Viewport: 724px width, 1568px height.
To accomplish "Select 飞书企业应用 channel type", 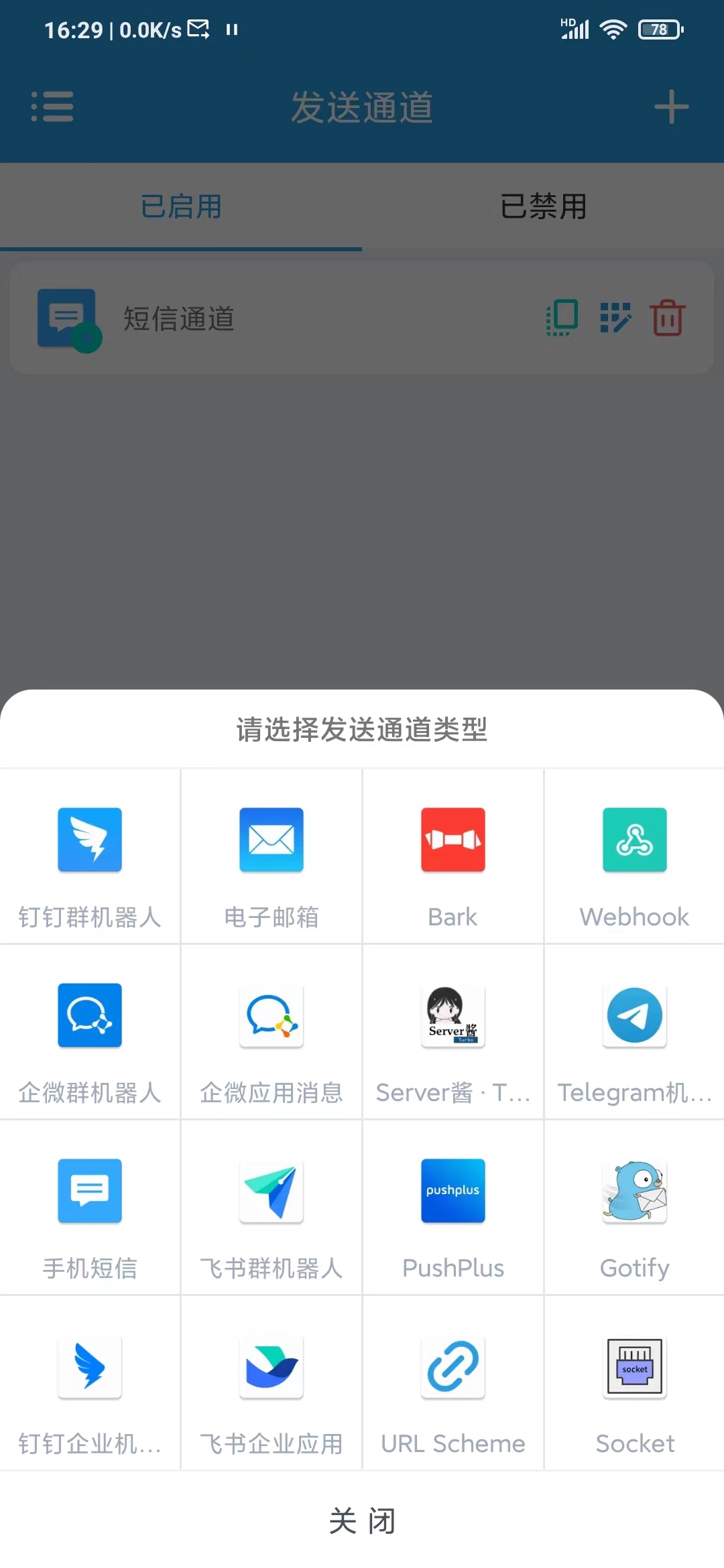I will [271, 1384].
